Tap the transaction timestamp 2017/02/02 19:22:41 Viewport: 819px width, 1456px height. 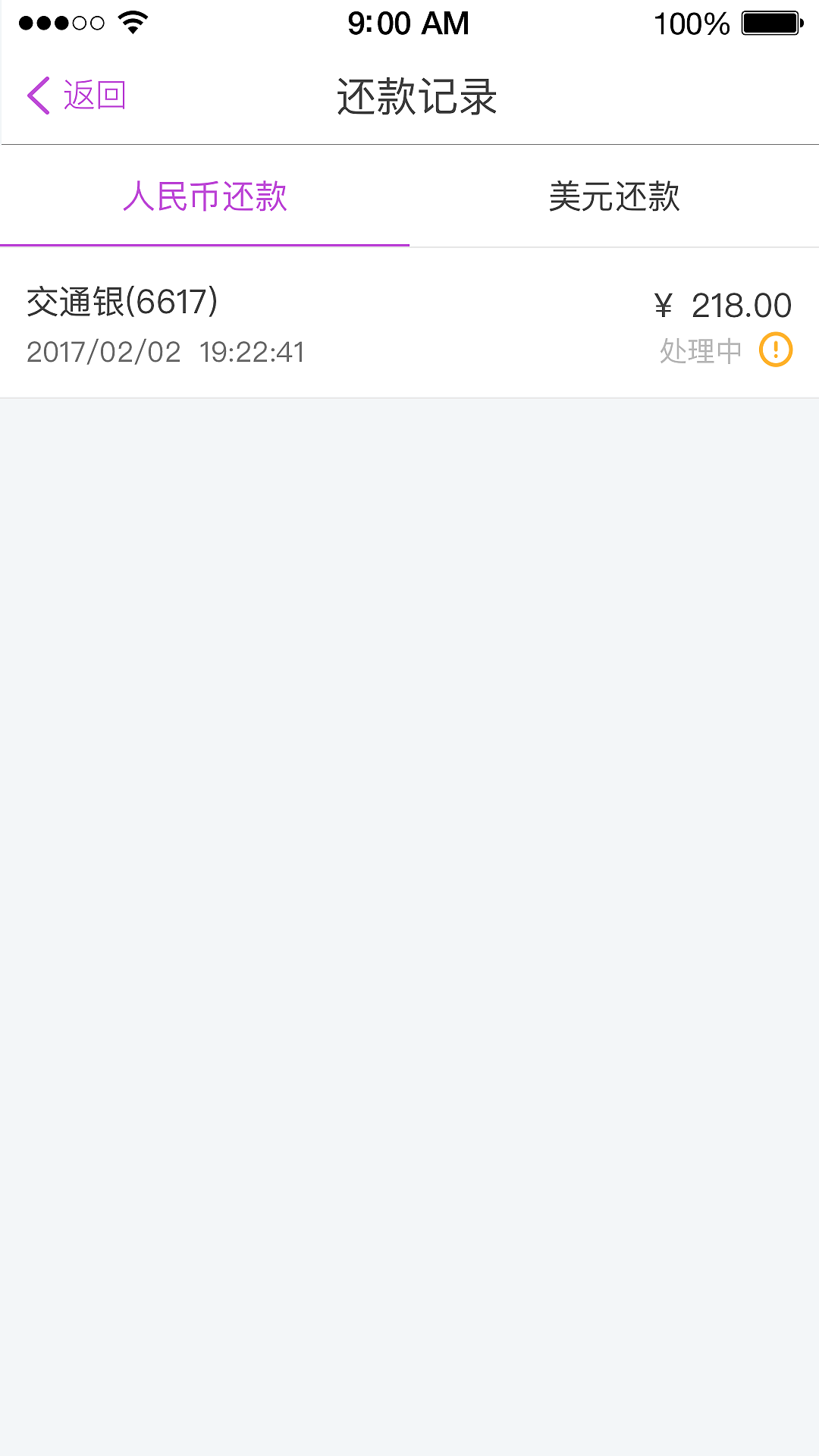point(167,351)
